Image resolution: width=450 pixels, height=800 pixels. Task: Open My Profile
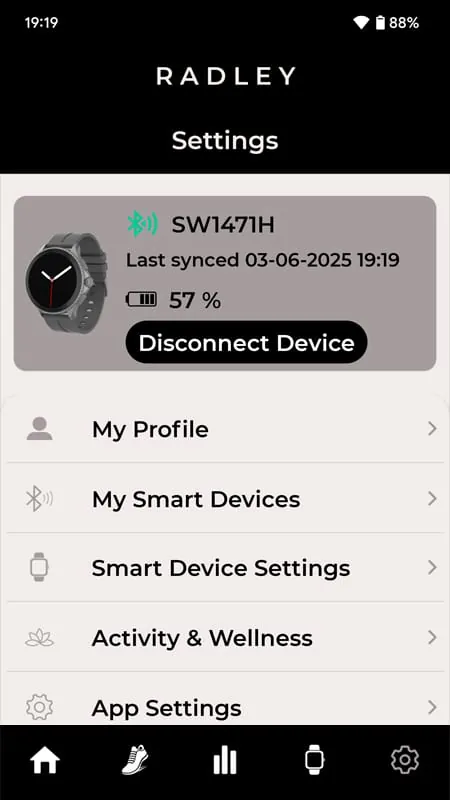pyautogui.click(x=225, y=429)
